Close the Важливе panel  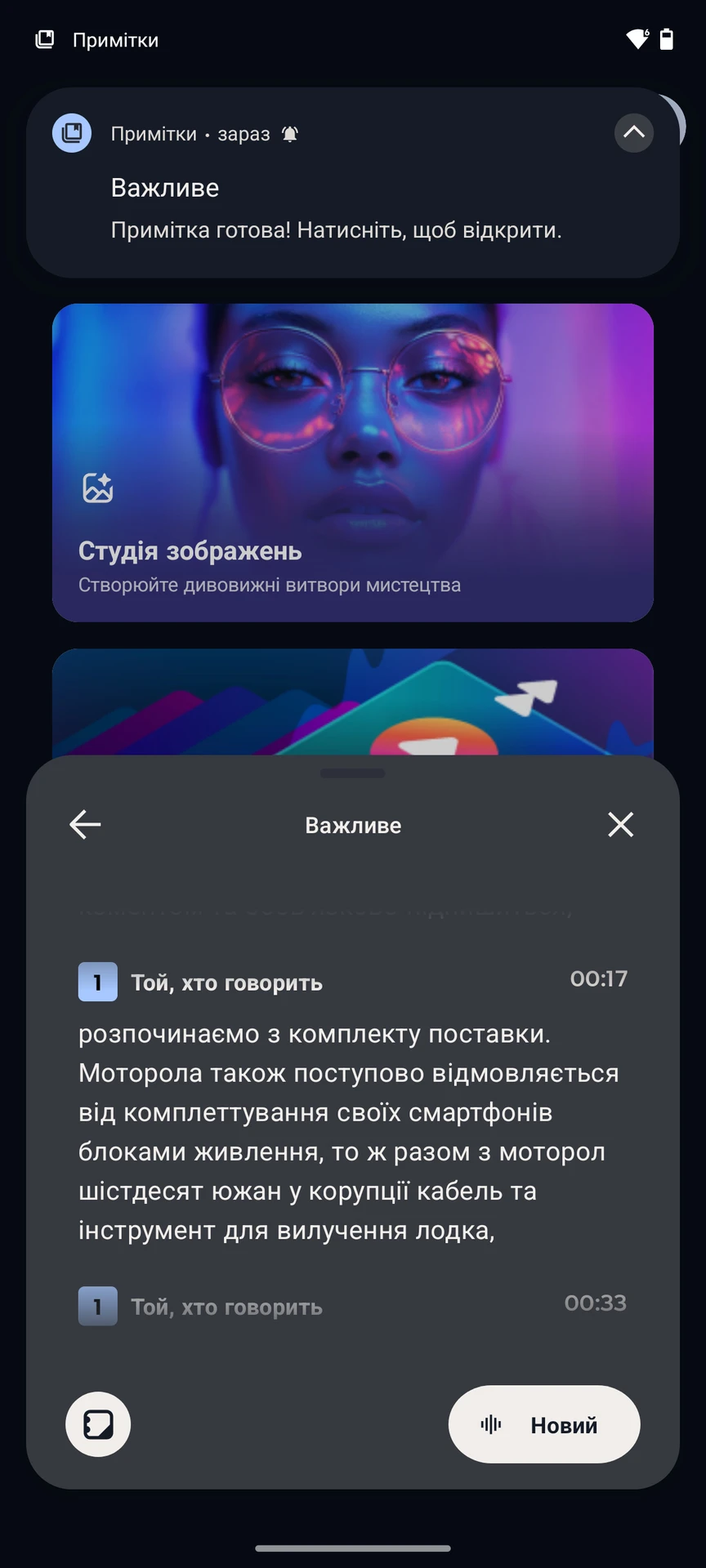[x=620, y=825]
